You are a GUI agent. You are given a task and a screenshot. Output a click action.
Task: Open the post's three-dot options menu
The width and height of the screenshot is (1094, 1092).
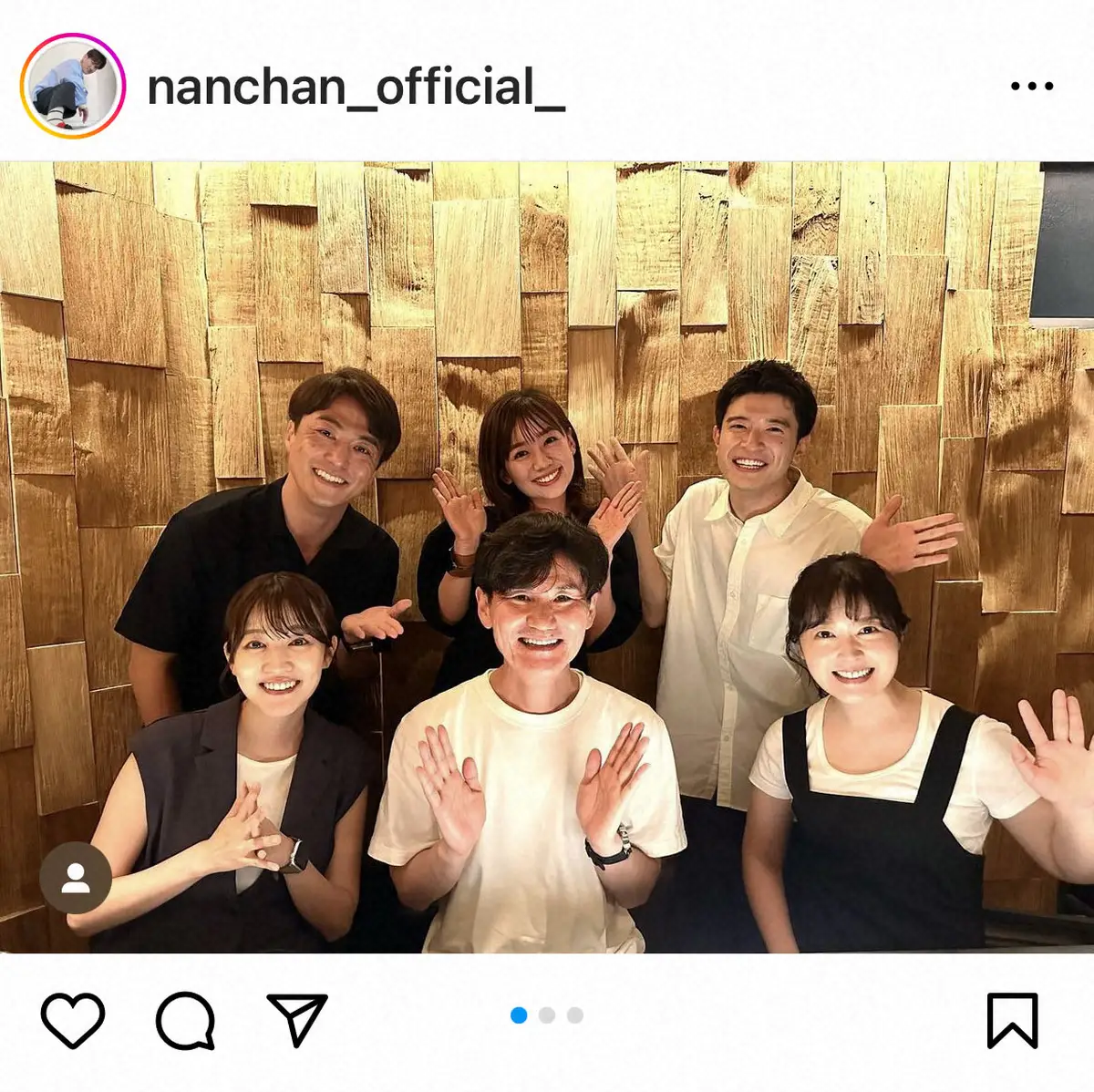pos(1031,87)
